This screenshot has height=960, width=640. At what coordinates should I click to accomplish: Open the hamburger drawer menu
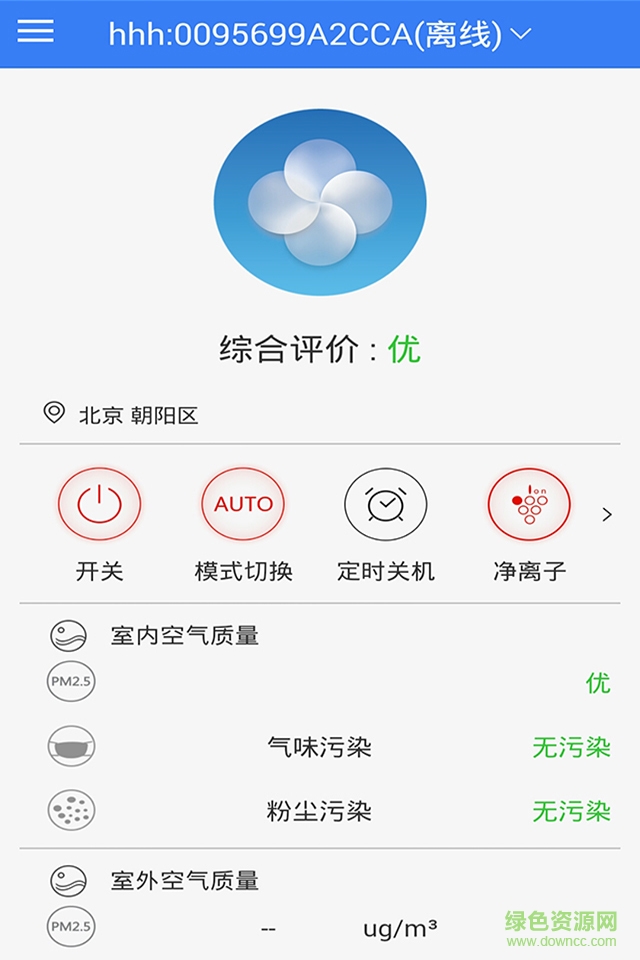[36, 32]
